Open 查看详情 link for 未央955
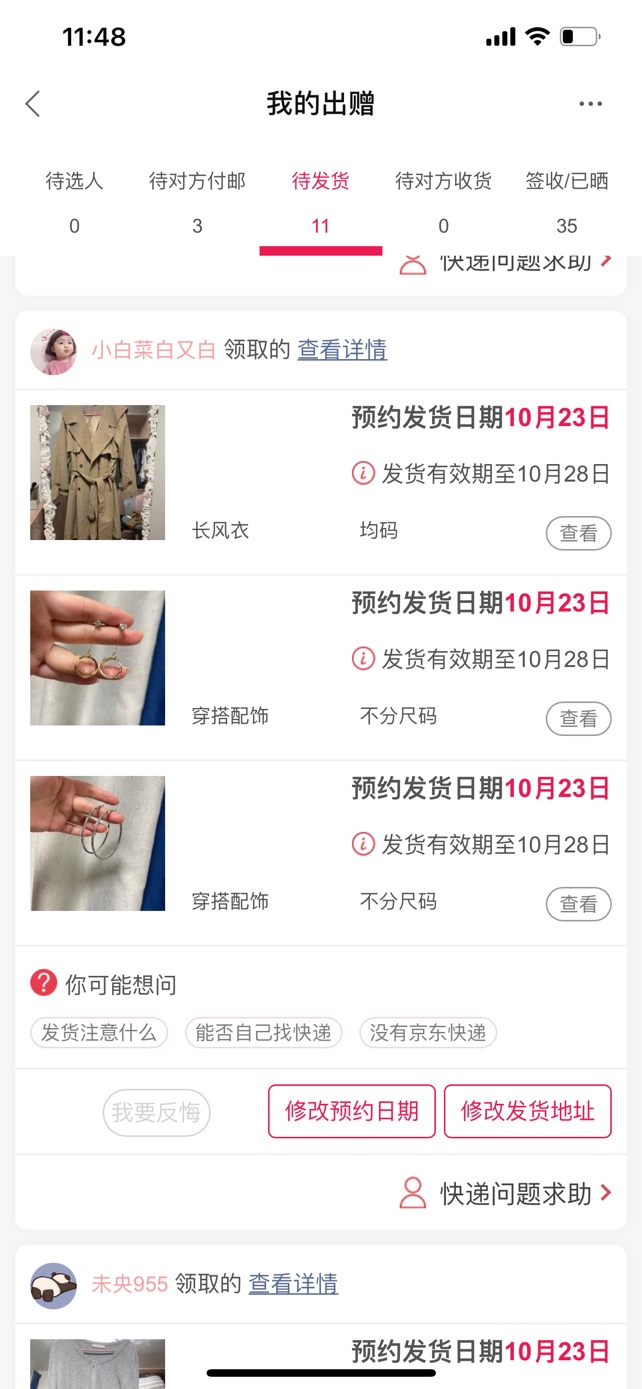 click(293, 1283)
